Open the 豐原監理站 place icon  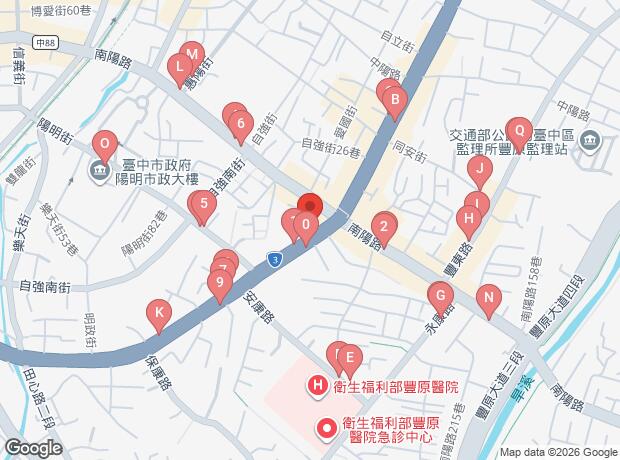click(x=590, y=142)
